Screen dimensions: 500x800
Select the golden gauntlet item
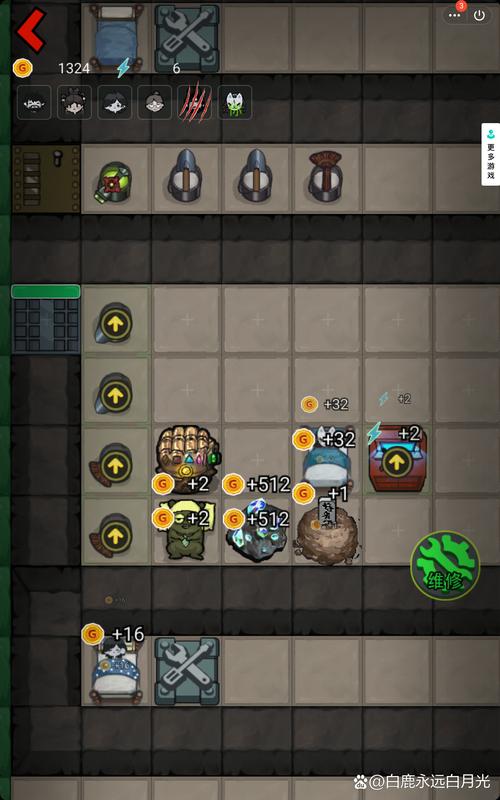[186, 454]
